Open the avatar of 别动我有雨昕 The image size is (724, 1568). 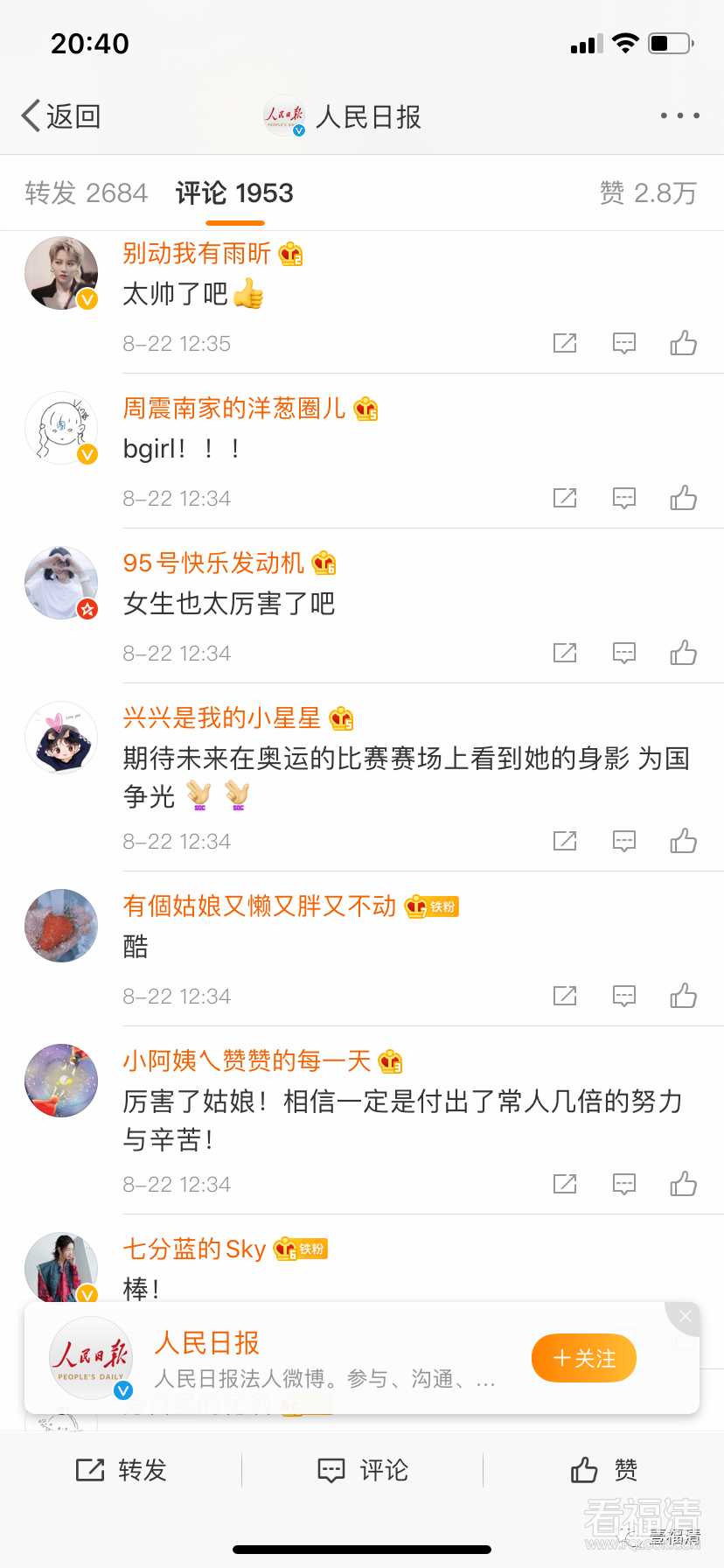point(61,273)
